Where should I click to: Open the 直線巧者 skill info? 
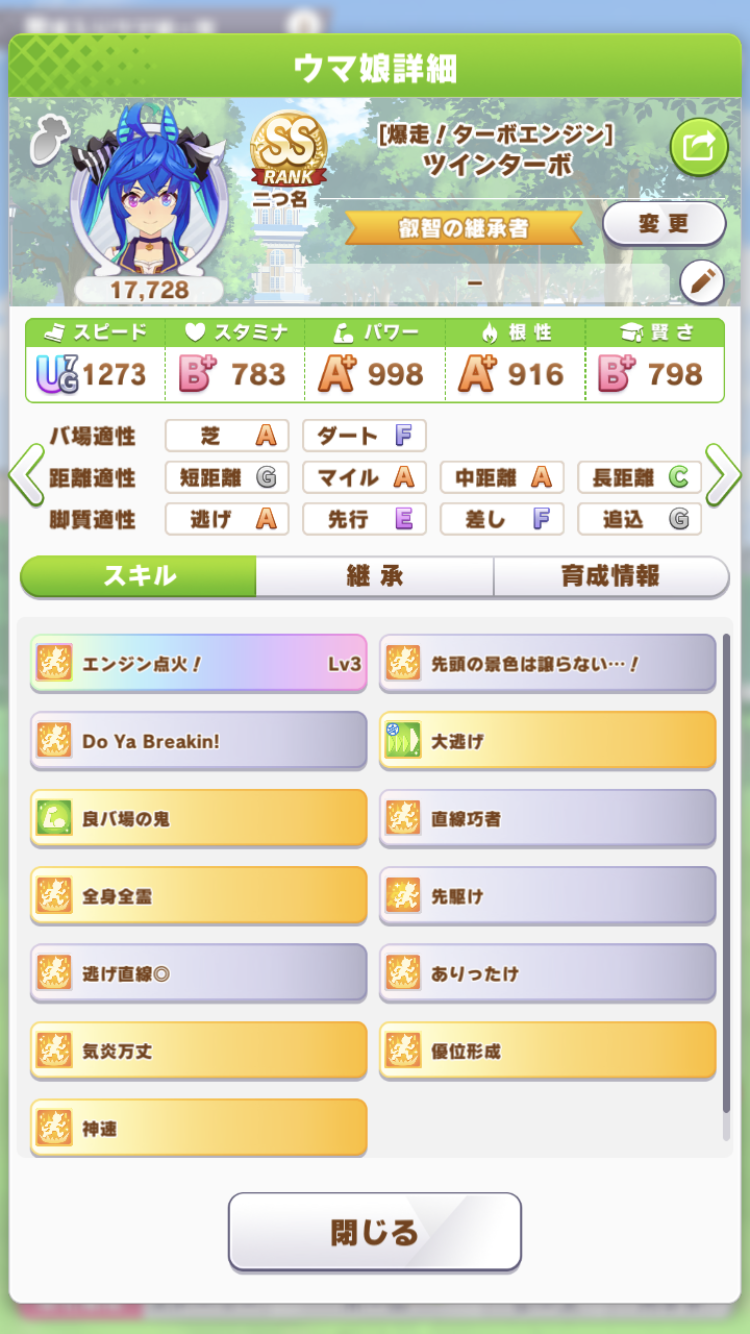click(x=547, y=818)
